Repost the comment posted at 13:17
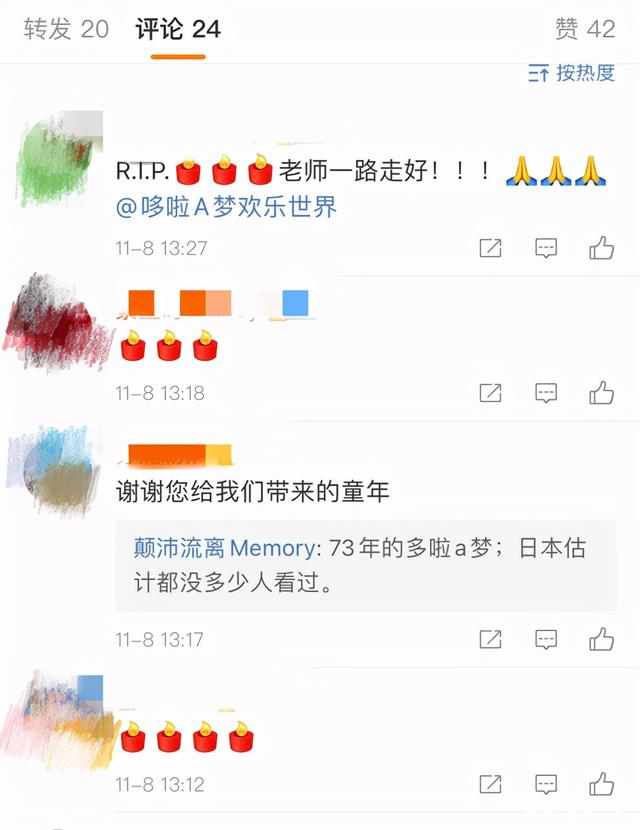Viewport: 640px width, 830px height. tap(490, 638)
